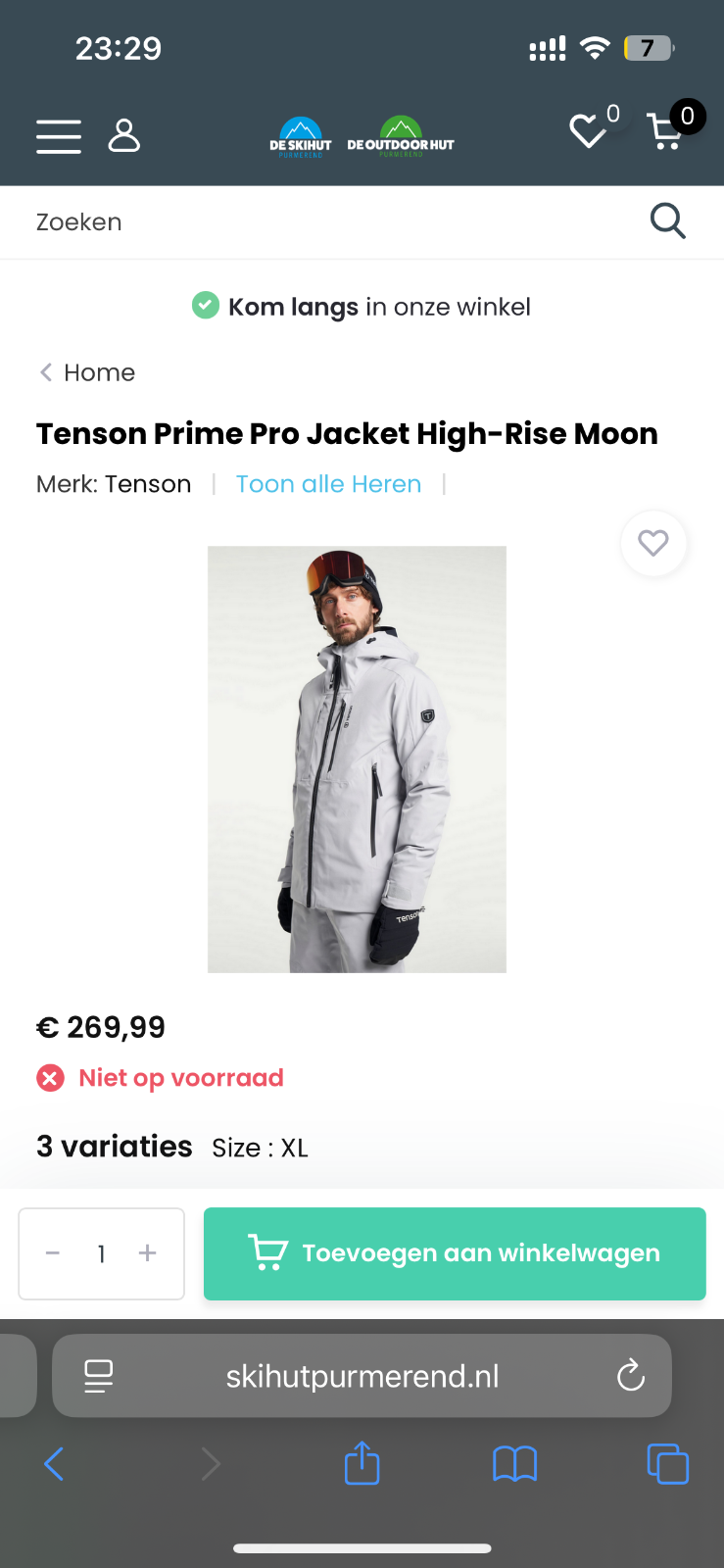Reload the skihutpurmerend.nl page
This screenshot has width=724, height=1568.
pos(631,1376)
